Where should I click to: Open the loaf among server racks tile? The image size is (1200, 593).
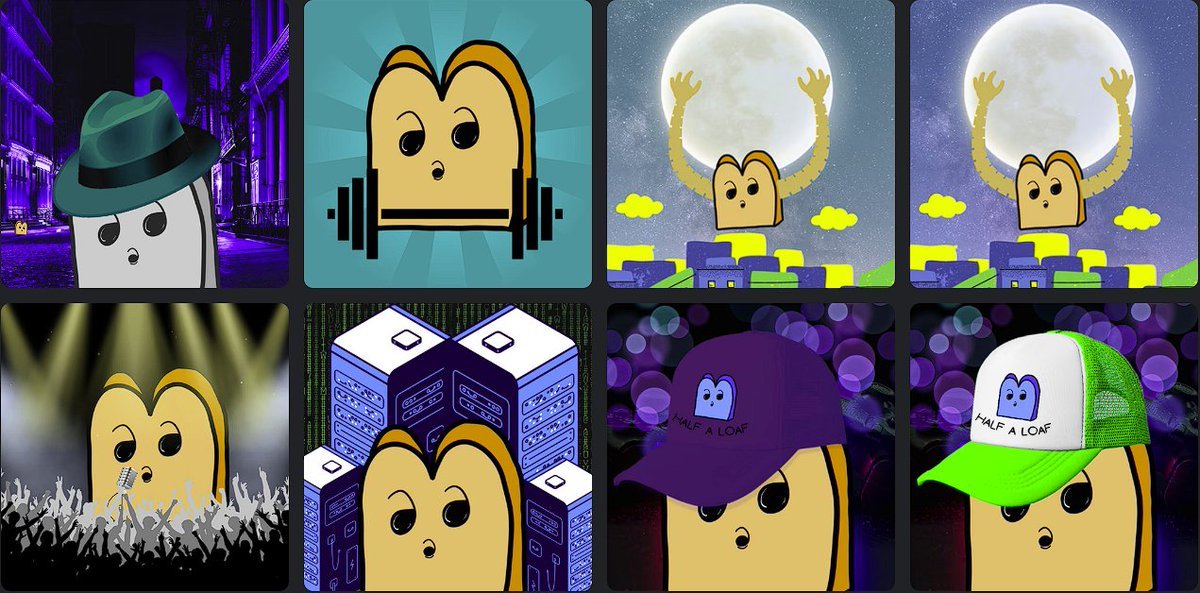tap(448, 447)
